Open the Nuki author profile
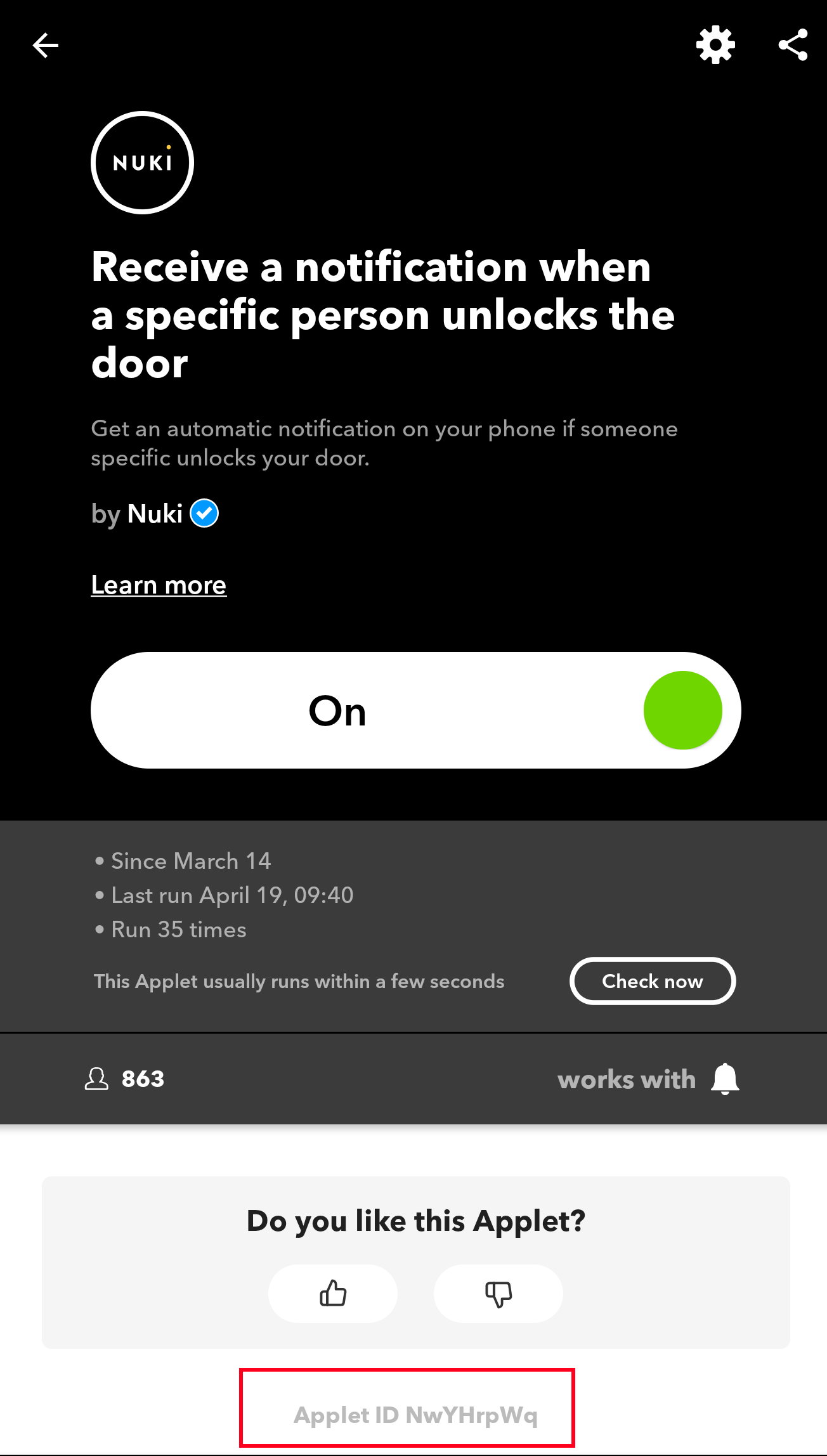This screenshot has height=1456, width=827. point(155,514)
